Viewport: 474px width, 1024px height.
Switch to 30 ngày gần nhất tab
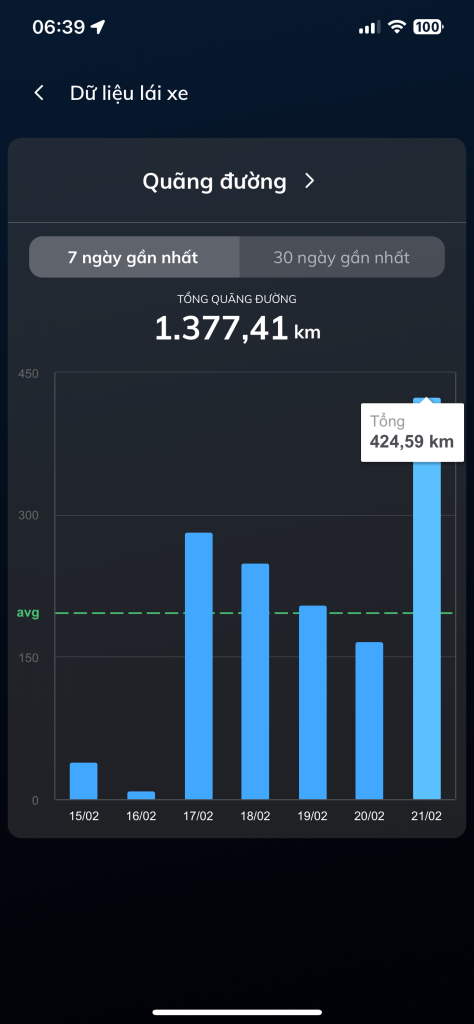tap(341, 257)
